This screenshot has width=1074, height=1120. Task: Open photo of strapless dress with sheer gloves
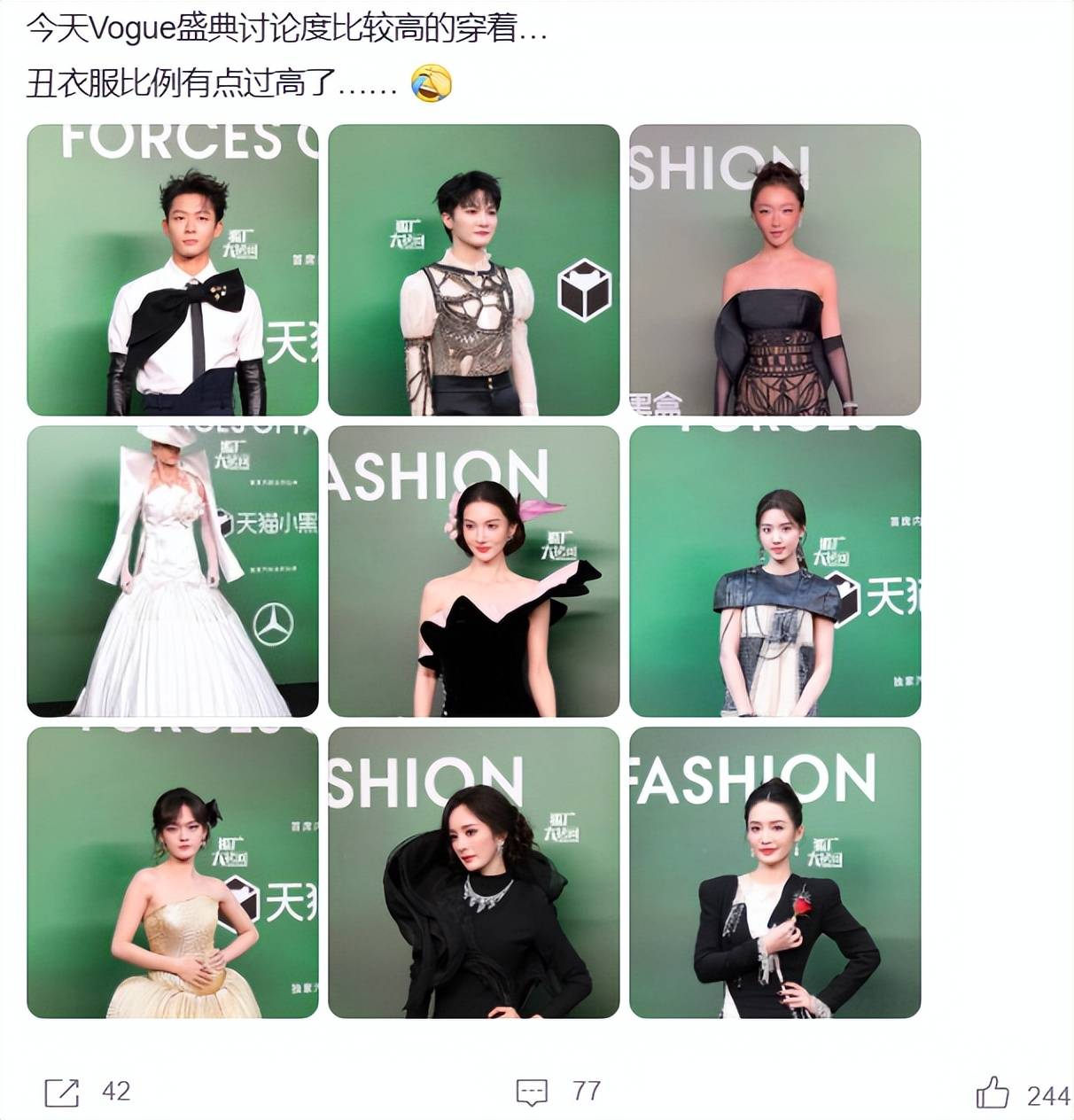point(775,270)
